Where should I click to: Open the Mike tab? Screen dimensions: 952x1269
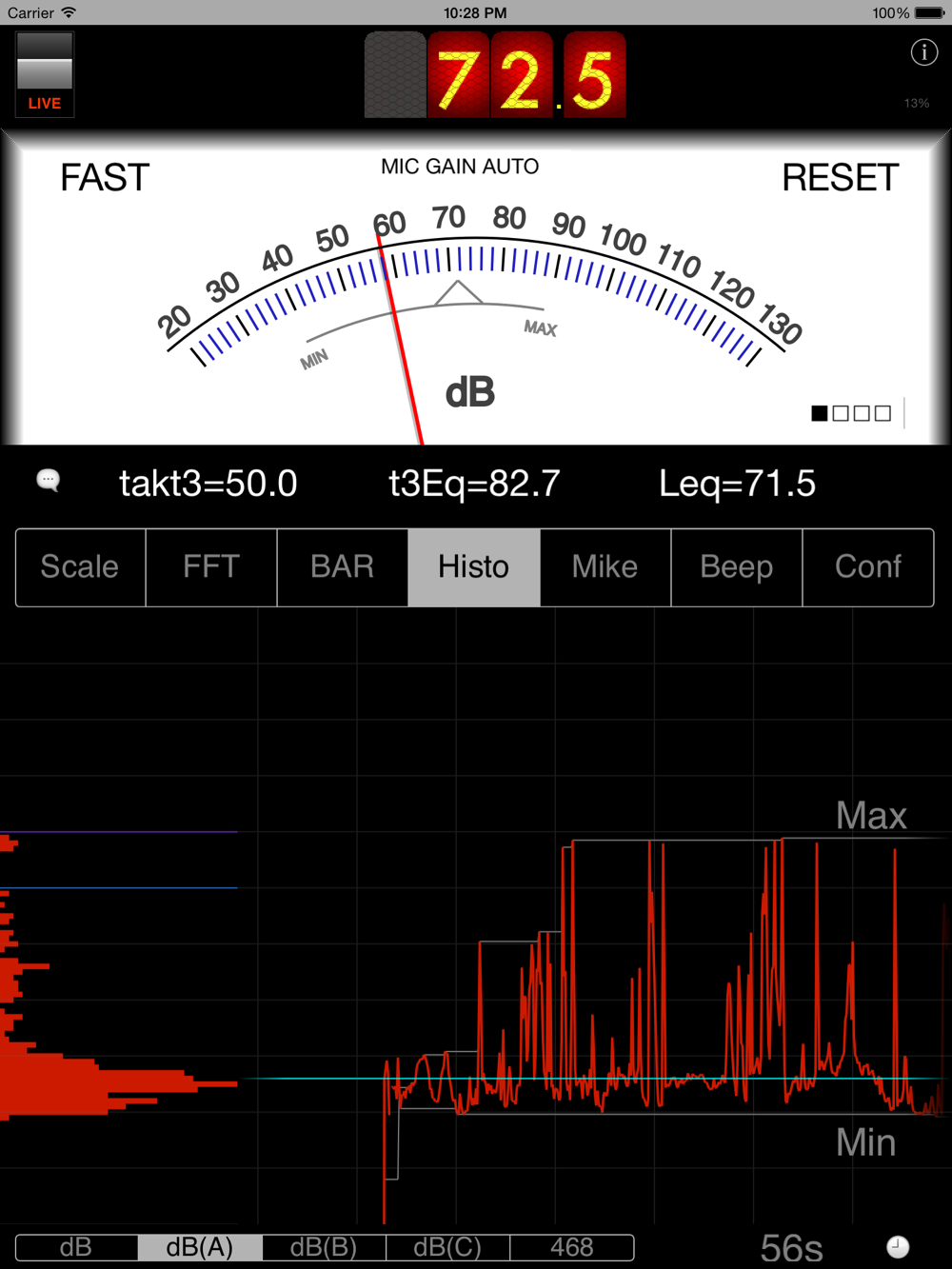[x=605, y=567]
